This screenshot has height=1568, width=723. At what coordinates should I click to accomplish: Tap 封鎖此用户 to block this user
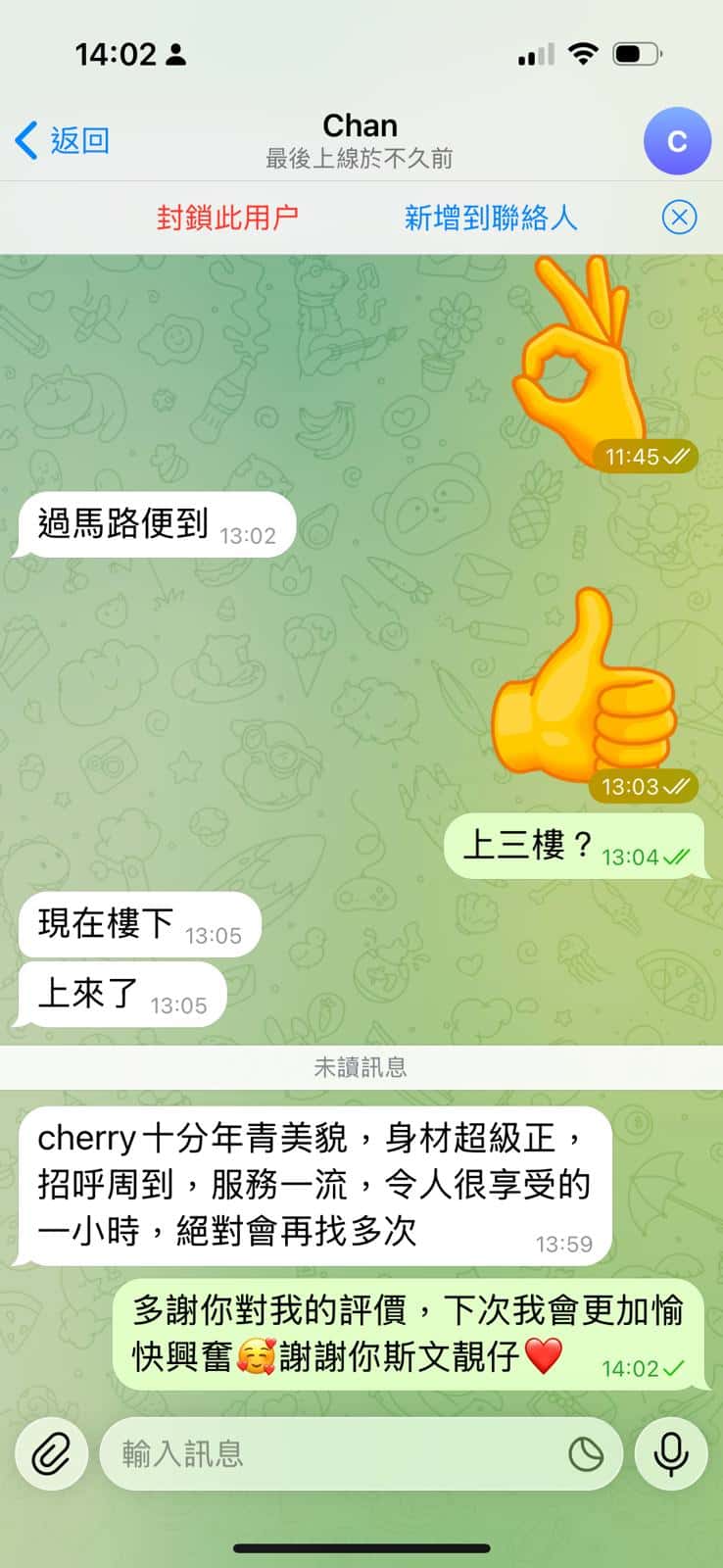227,218
